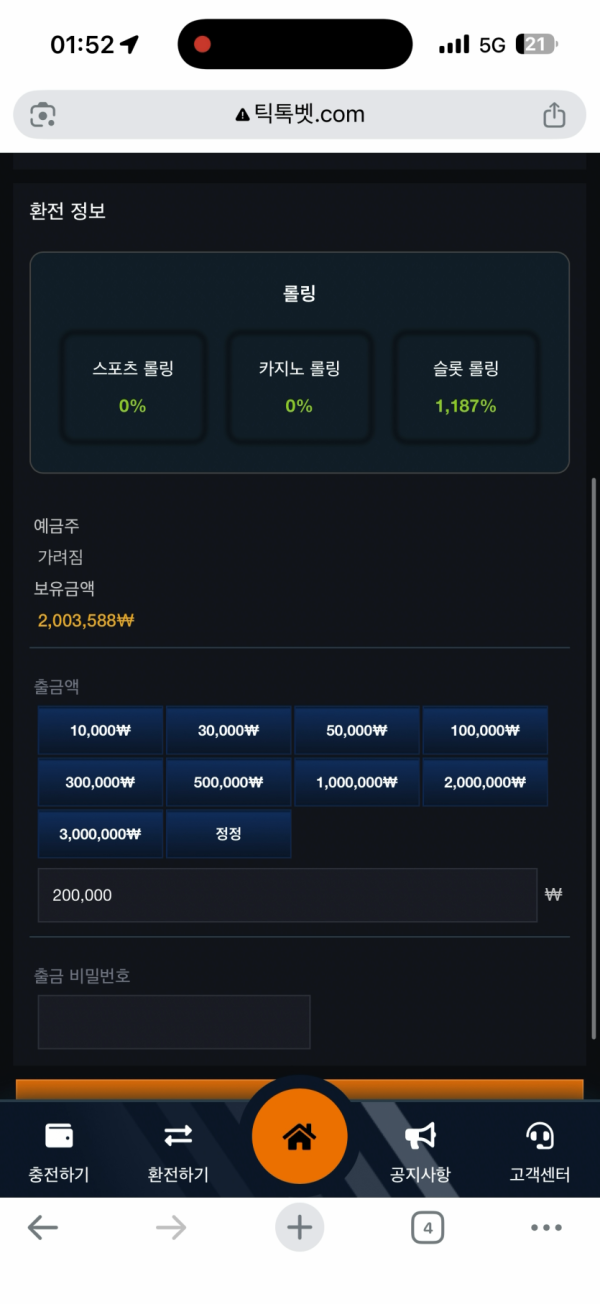
Task: Open the 고객센터 support tab
Action: [540, 1152]
